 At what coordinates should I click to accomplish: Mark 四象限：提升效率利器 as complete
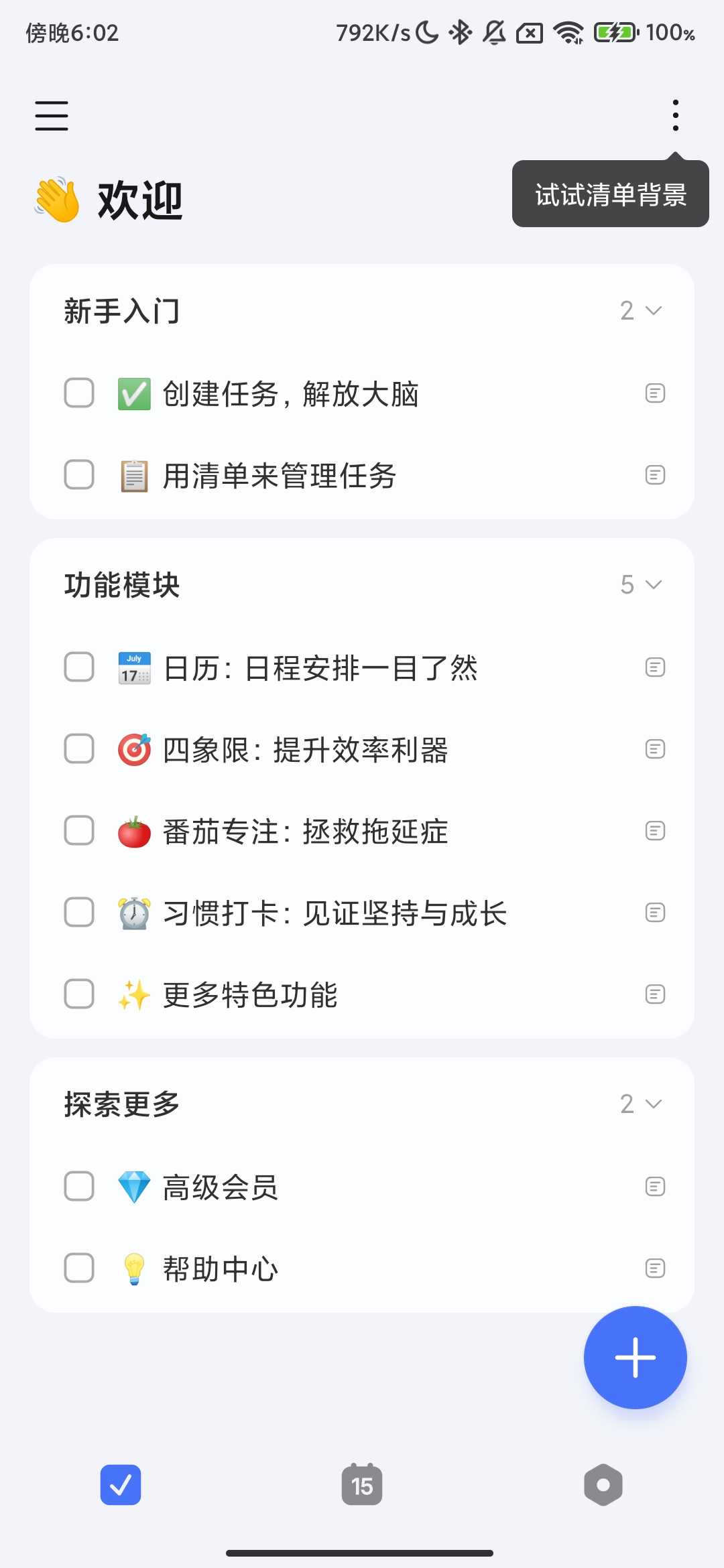[x=78, y=749]
